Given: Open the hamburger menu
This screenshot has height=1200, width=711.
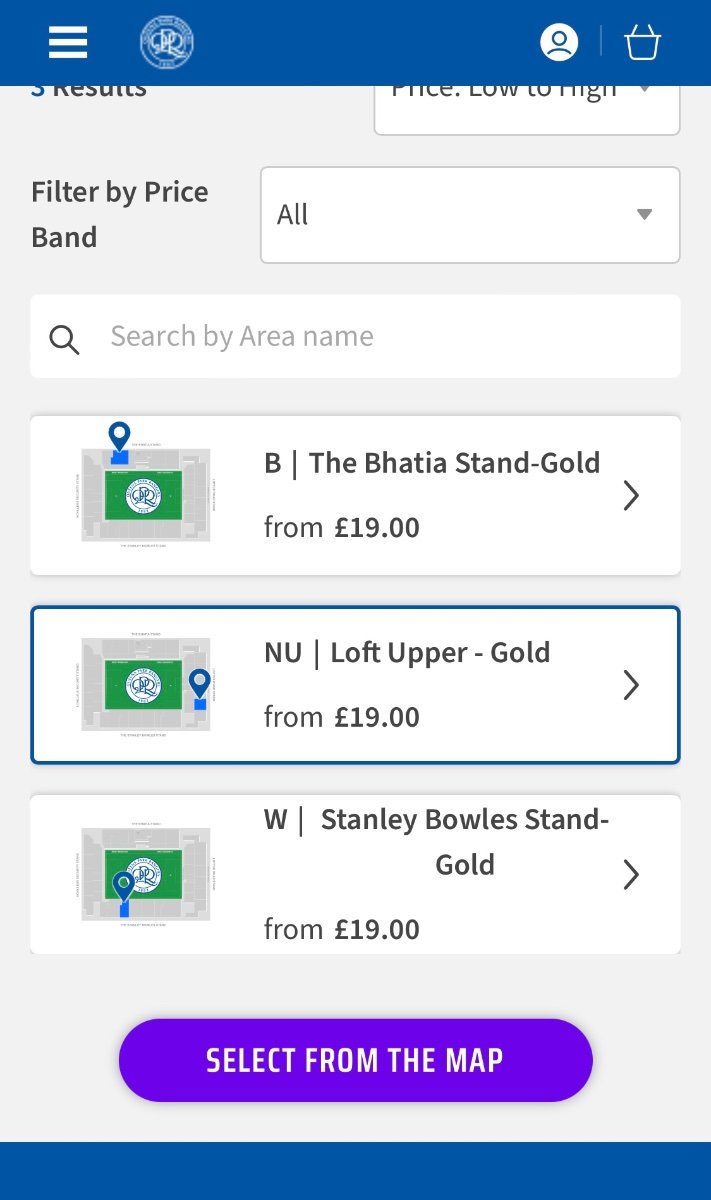Looking at the screenshot, I should (x=68, y=43).
